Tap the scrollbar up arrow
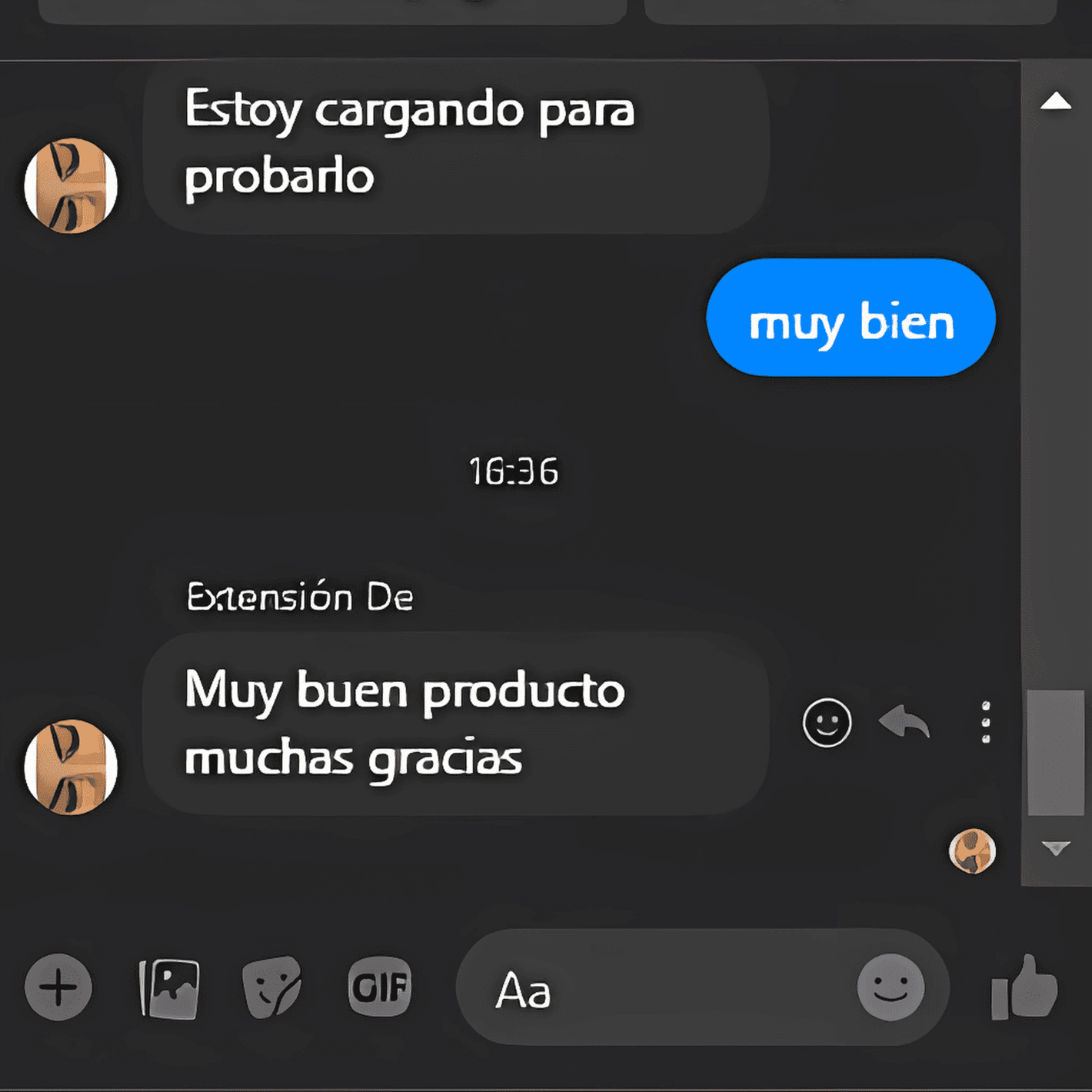The width and height of the screenshot is (1092, 1092). click(1056, 101)
